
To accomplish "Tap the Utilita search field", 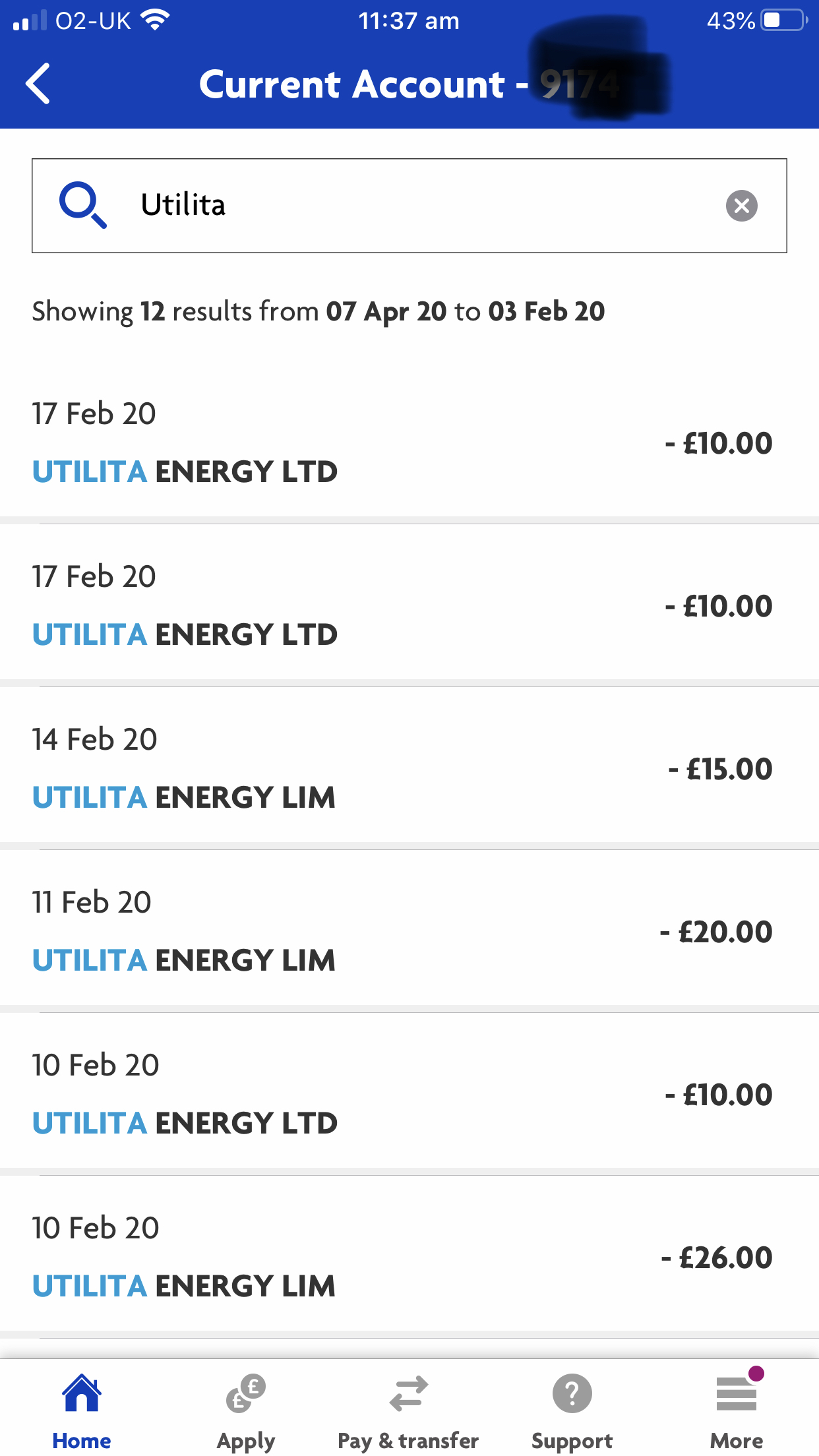I will pos(409,205).
